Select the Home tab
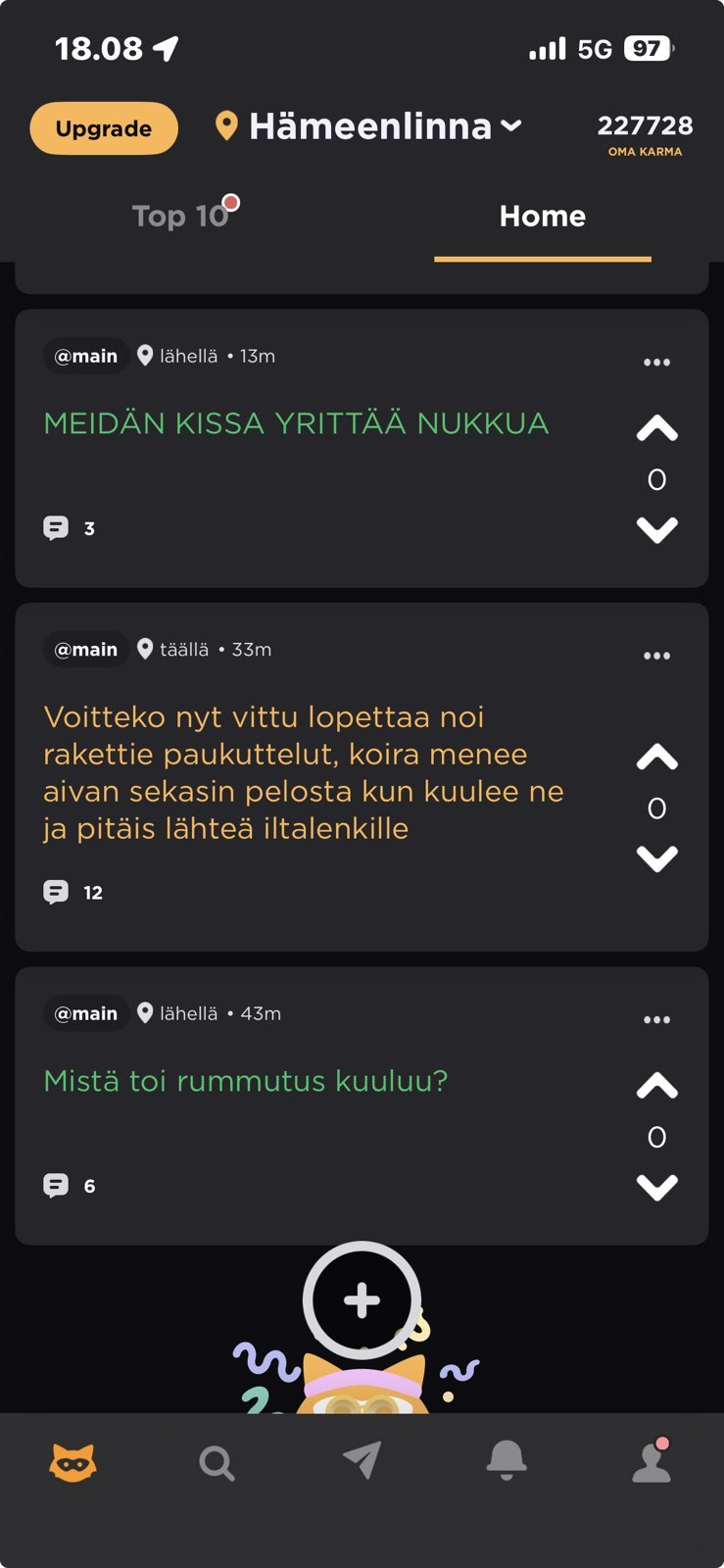Screen dimensions: 724x1568 click(542, 216)
